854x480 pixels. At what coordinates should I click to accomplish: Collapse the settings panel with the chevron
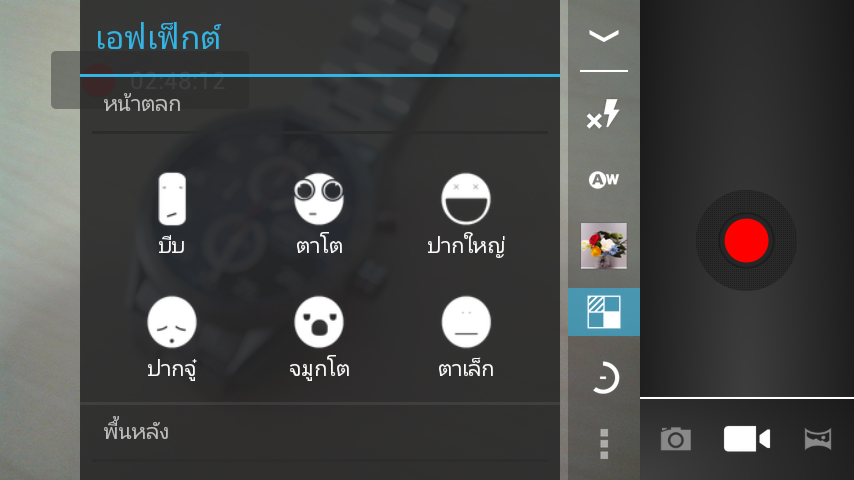(604, 36)
